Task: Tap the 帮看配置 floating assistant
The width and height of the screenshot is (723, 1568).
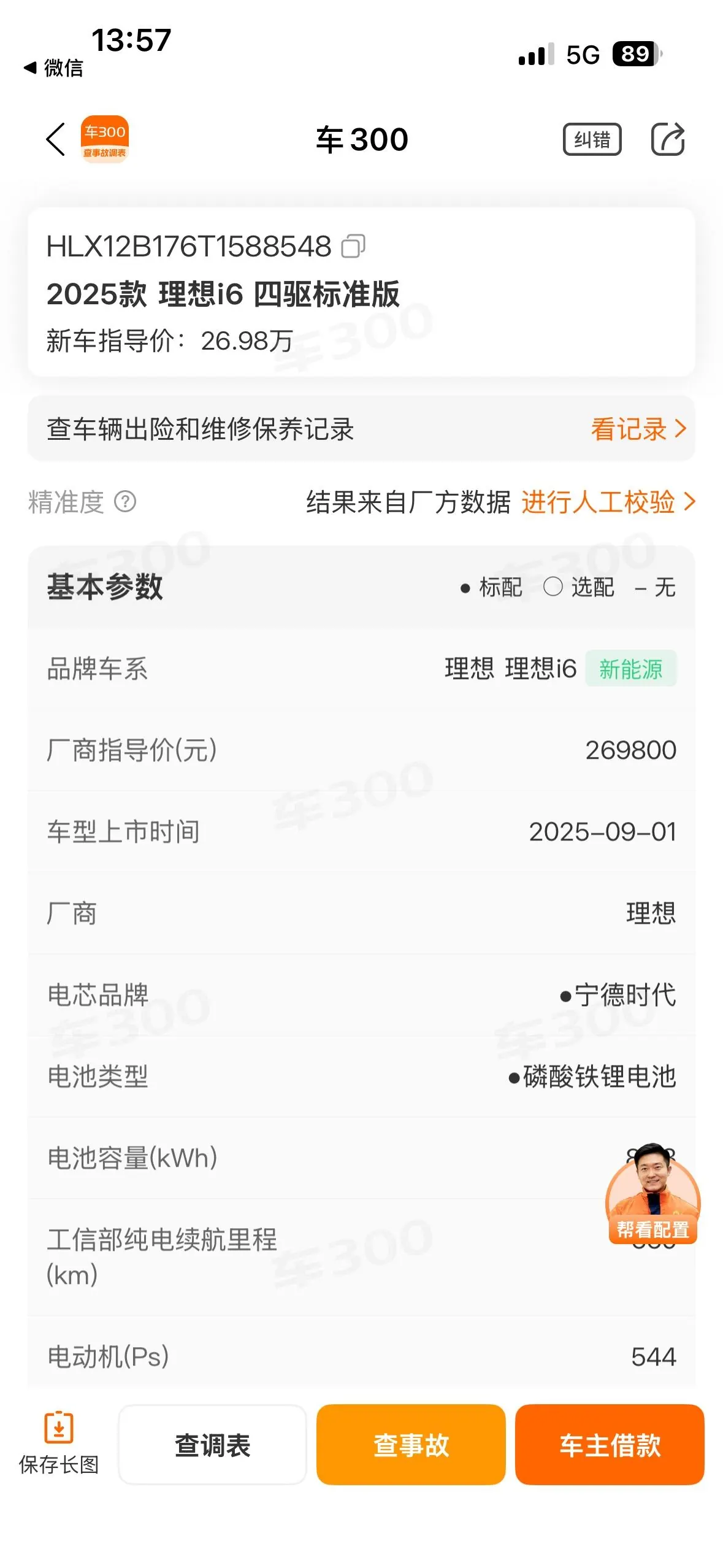Action: (652, 1194)
